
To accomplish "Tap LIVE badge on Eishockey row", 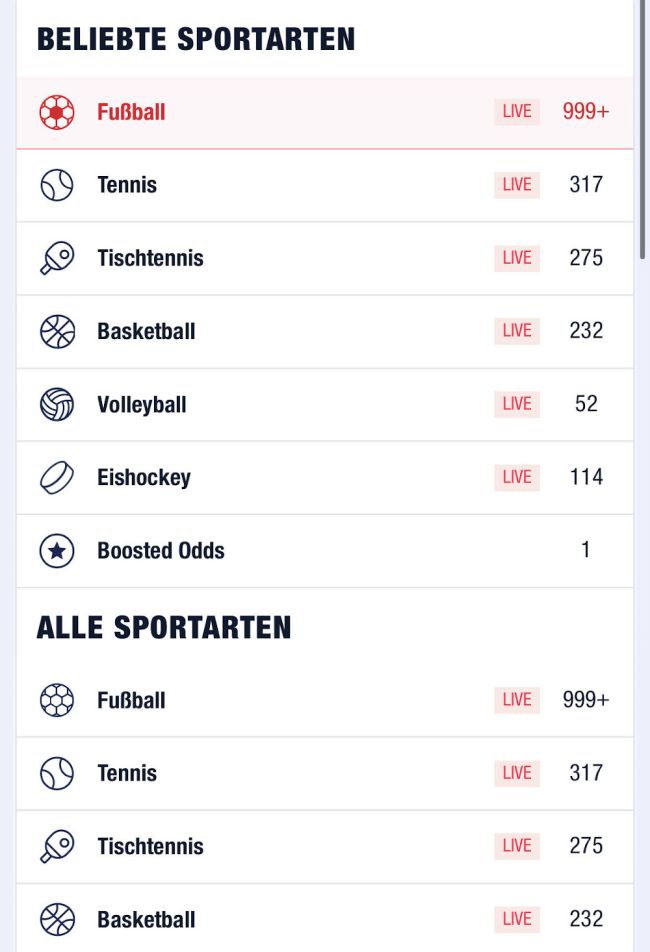I will pos(517,477).
